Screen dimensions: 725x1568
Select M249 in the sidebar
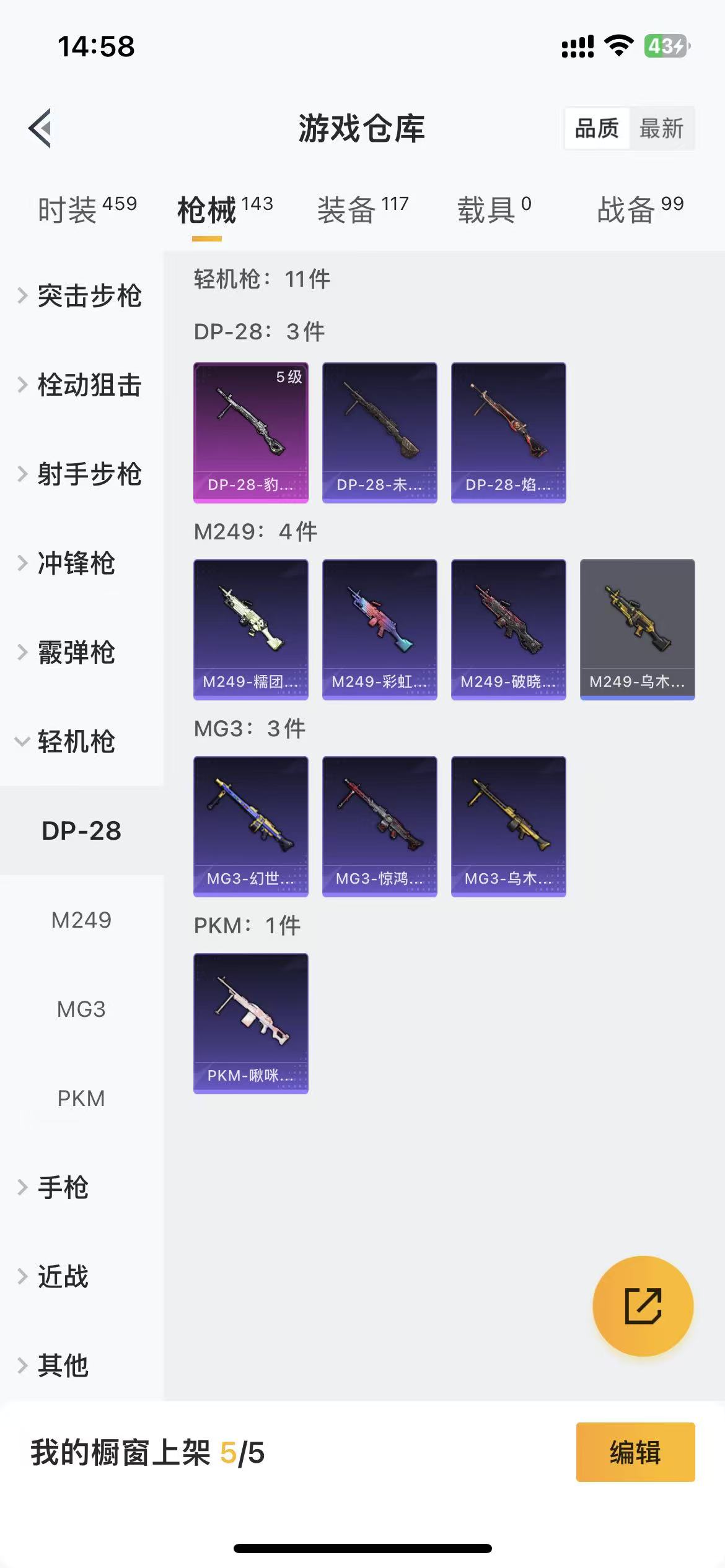tap(81, 921)
